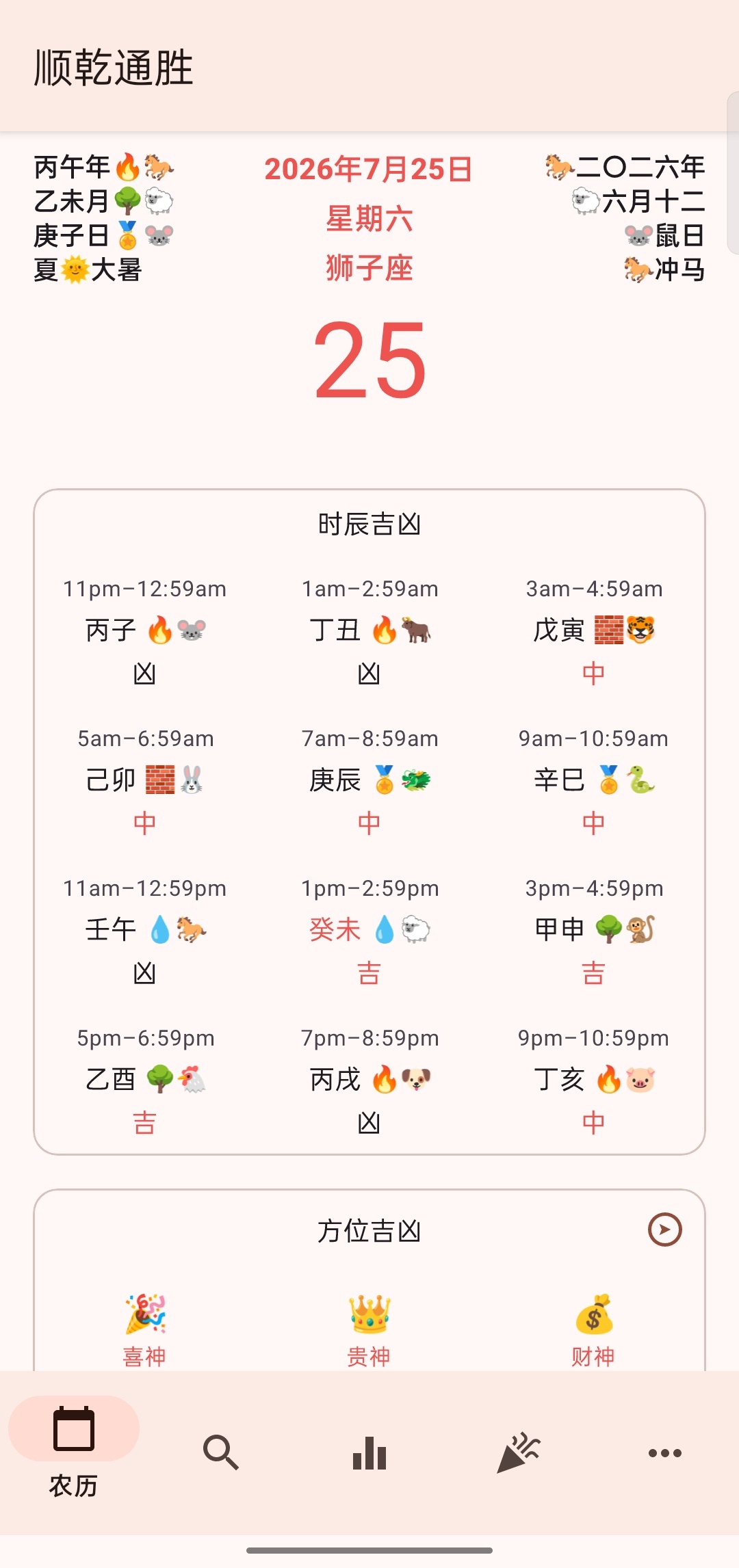Tap the arrow icon in 方位吉凶 card
Viewport: 739px width, 1568px height.
point(665,1230)
